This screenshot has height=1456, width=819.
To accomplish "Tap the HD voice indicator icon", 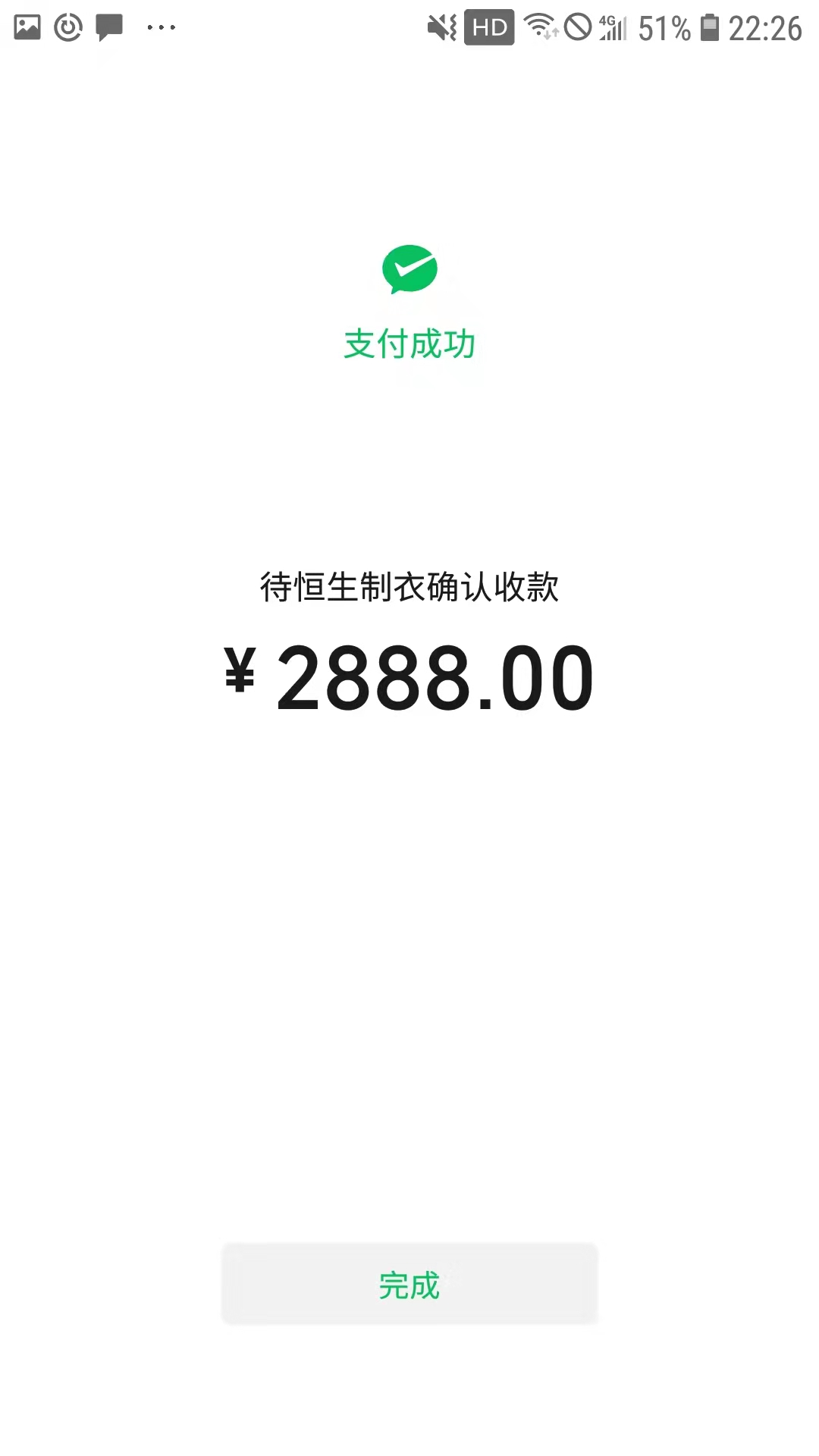I will (489, 27).
